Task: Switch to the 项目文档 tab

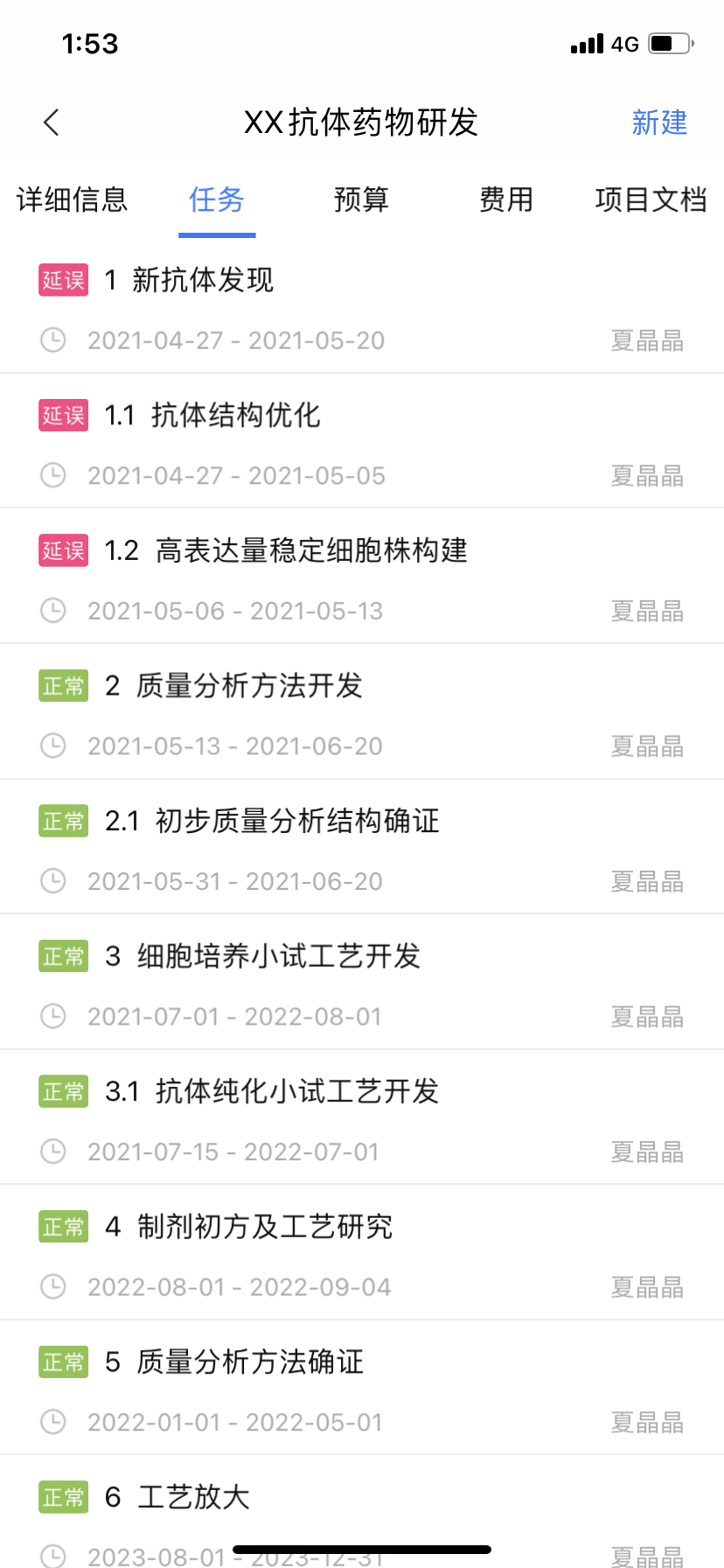Action: 651,199
